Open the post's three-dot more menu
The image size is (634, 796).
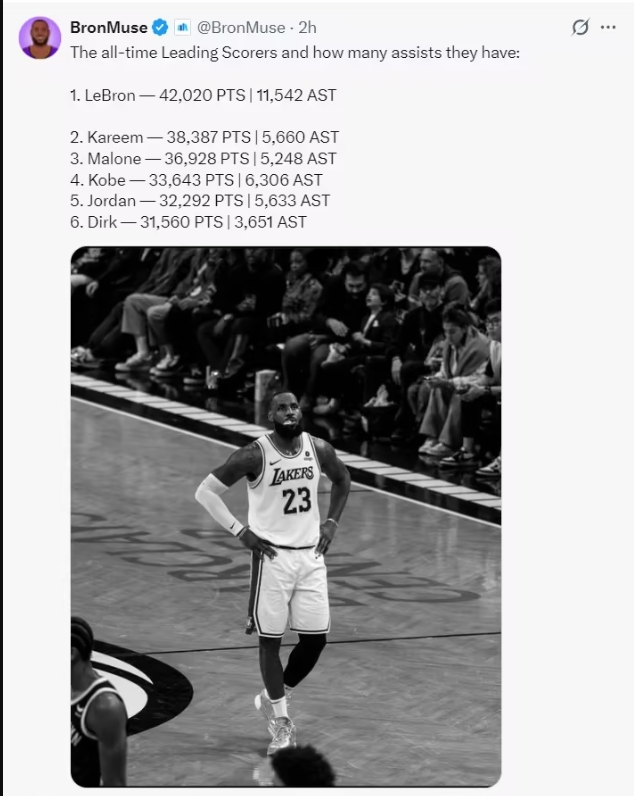(608, 28)
